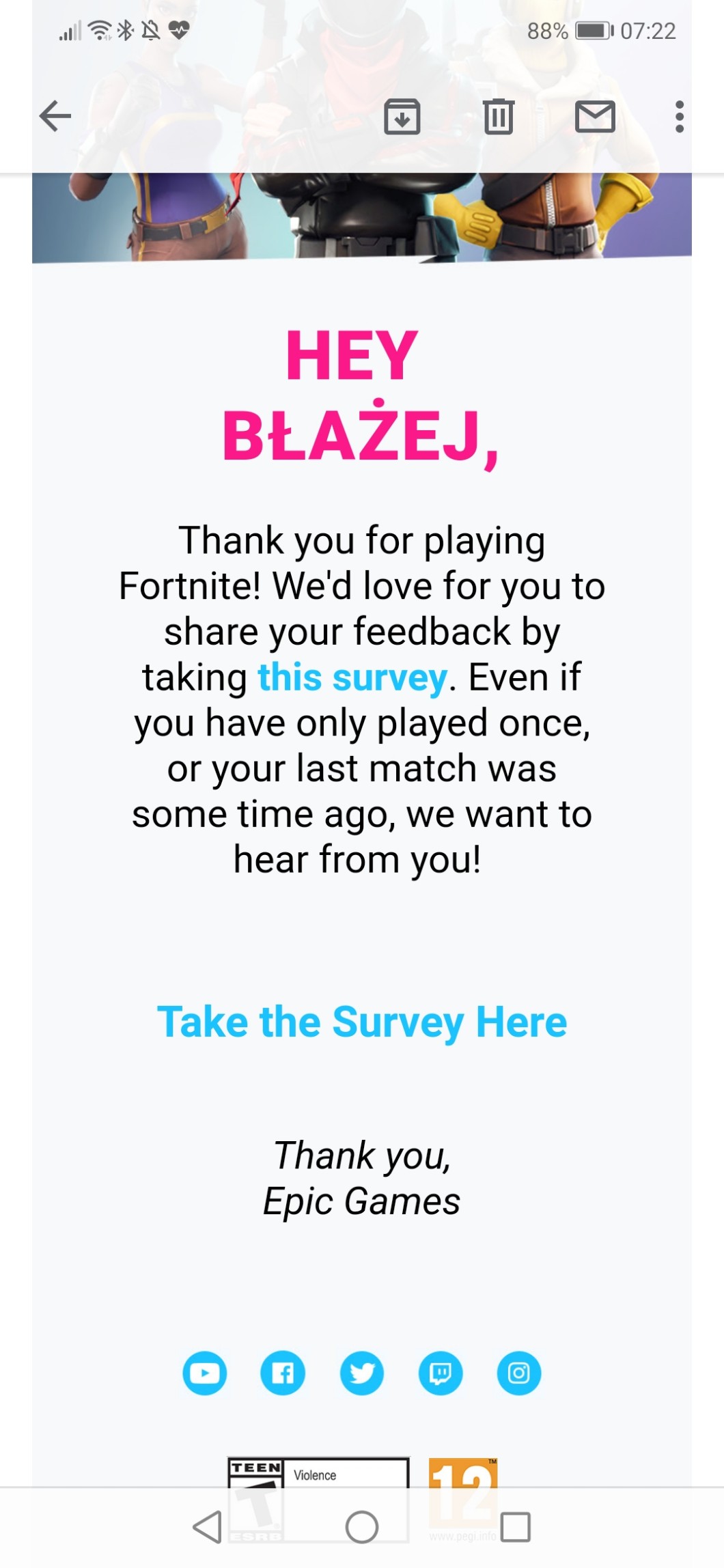Open the Facebook social icon

point(283,1373)
